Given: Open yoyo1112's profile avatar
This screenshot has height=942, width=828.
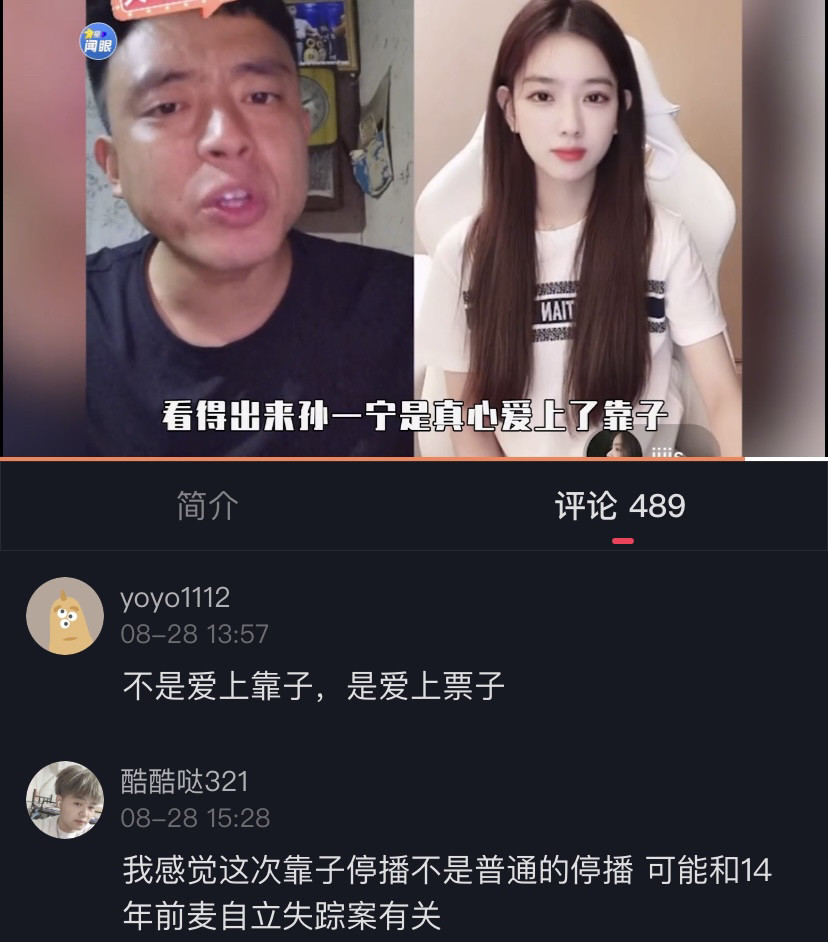Looking at the screenshot, I should (x=65, y=616).
